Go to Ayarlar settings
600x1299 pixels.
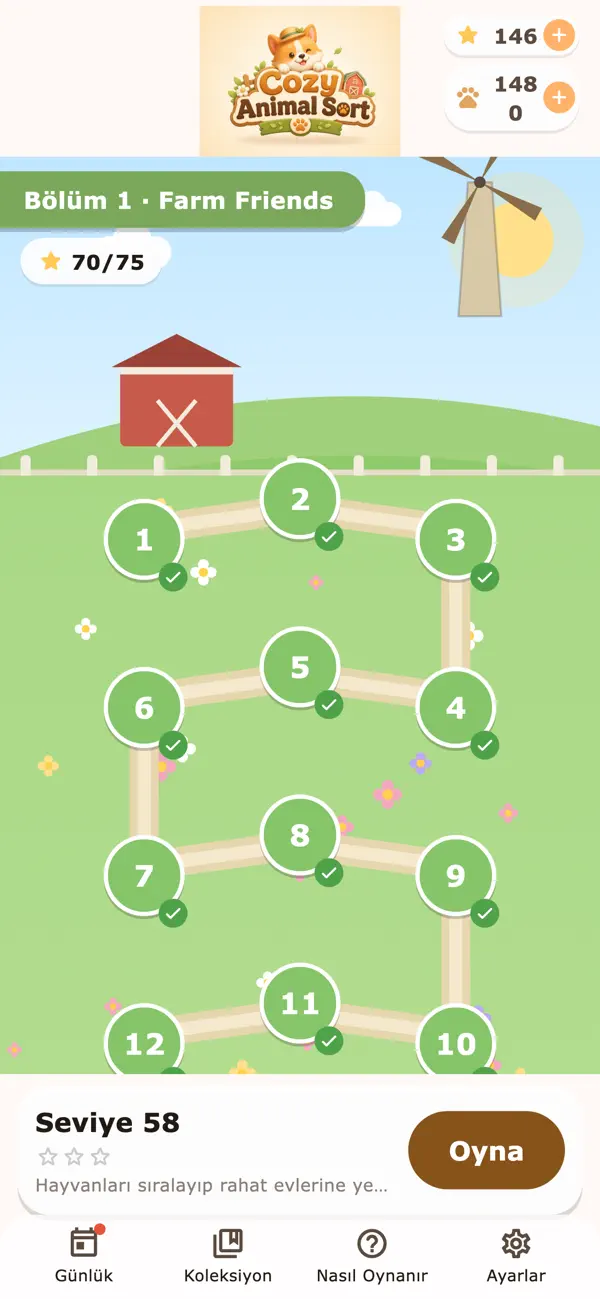(x=516, y=1255)
